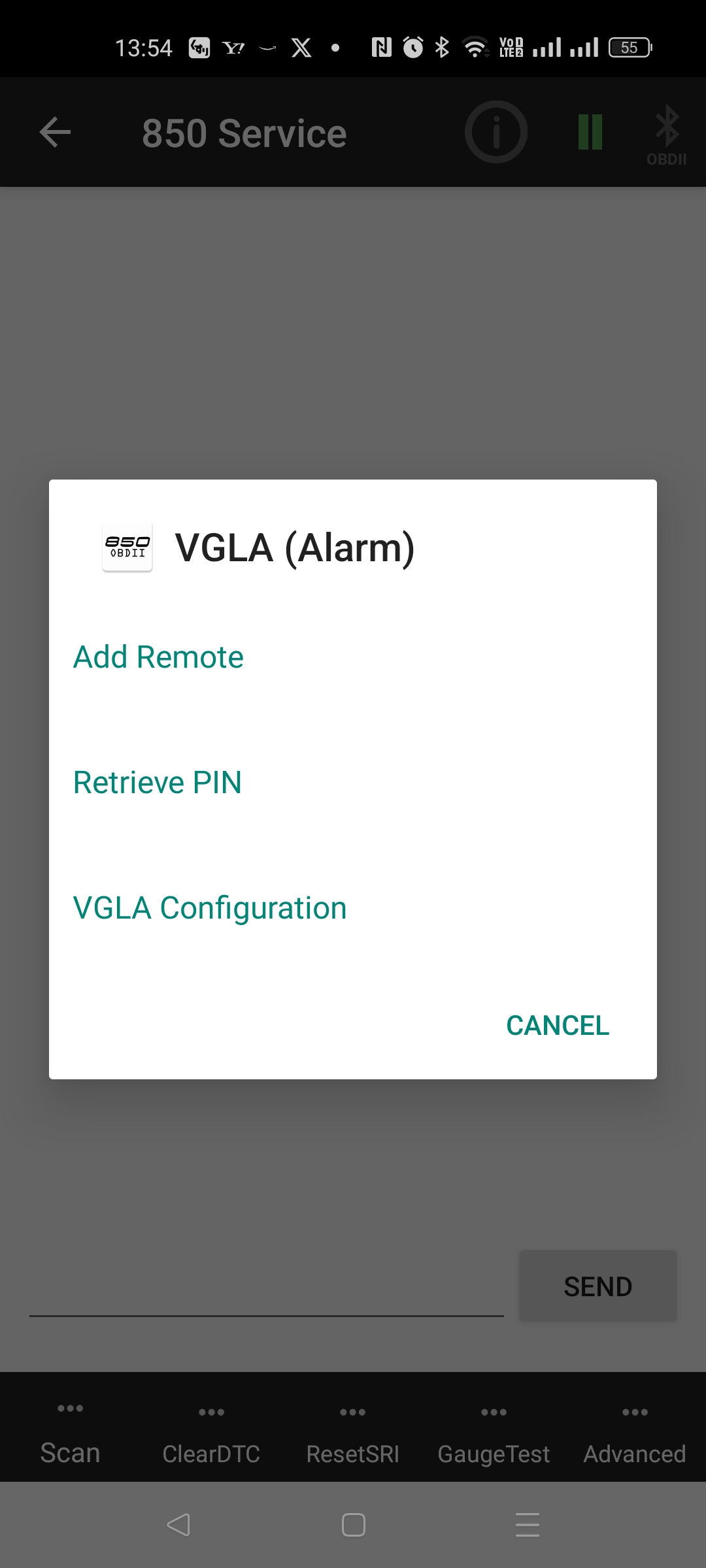Screen dimensions: 706x1568
Task: Choose Retrieve PIN from the list
Action: (158, 782)
